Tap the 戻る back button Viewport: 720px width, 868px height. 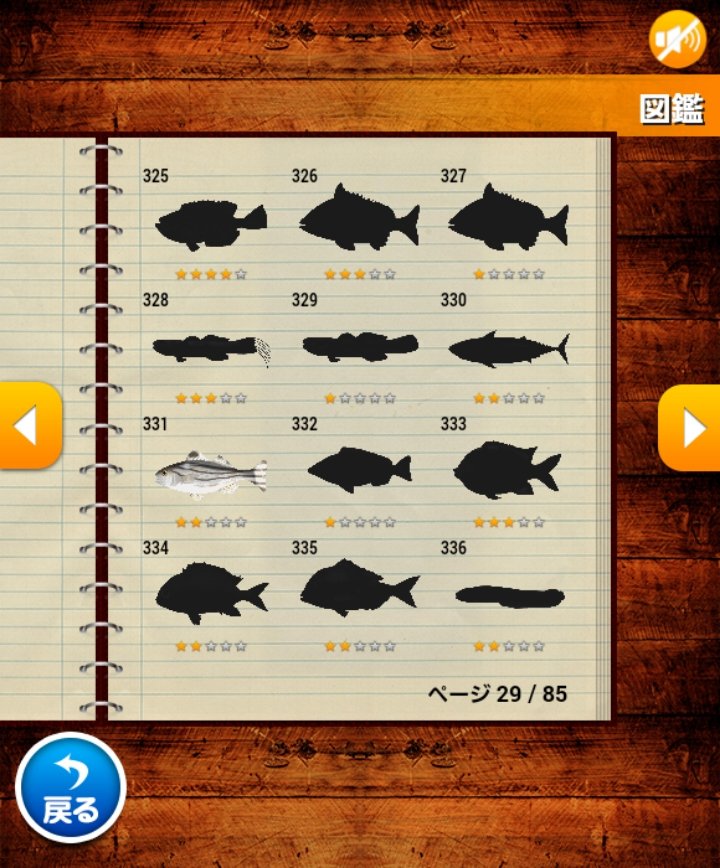[71, 787]
